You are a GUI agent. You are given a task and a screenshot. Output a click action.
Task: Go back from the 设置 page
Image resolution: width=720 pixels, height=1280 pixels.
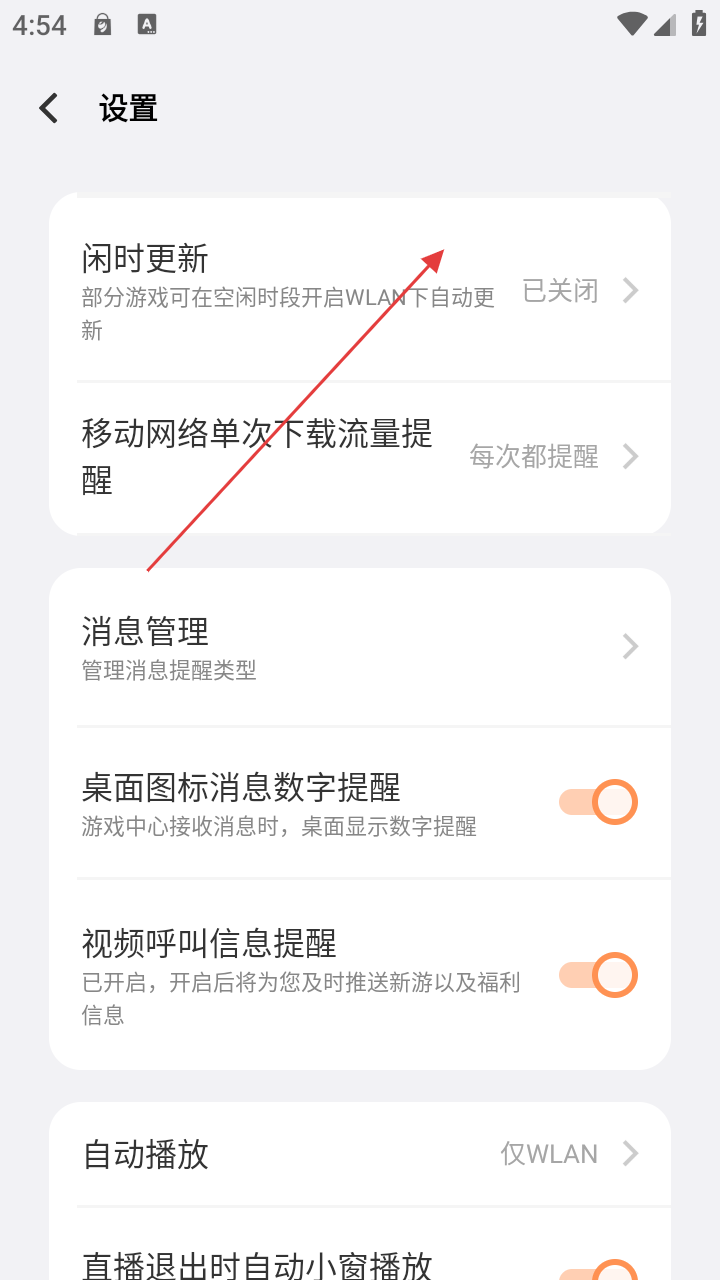[x=48, y=108]
